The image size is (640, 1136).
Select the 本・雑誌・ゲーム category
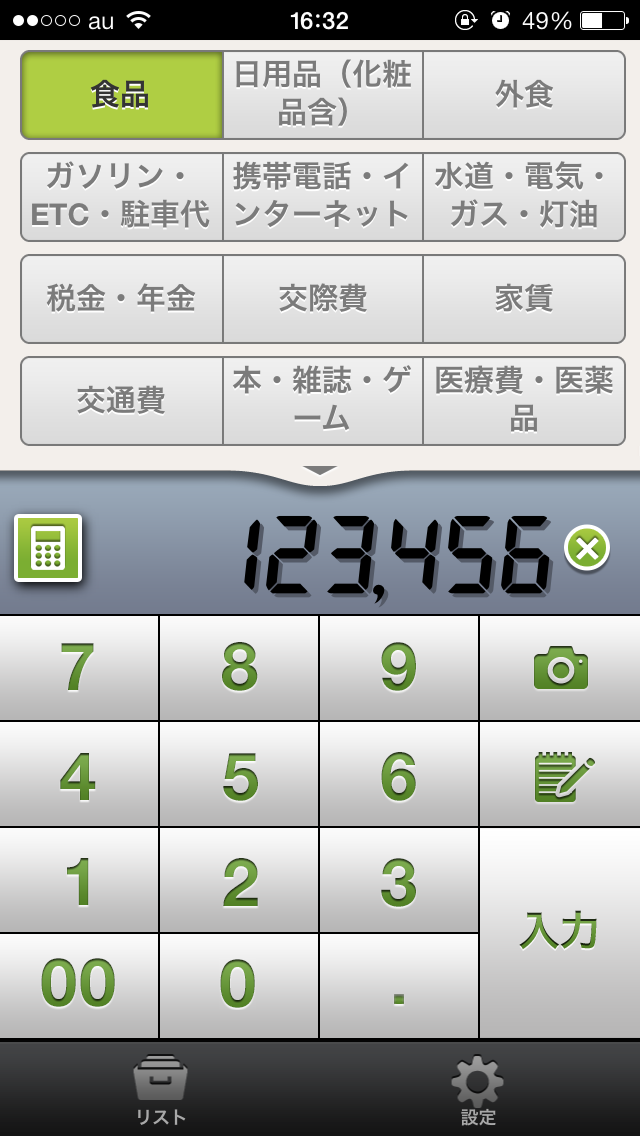point(322,400)
